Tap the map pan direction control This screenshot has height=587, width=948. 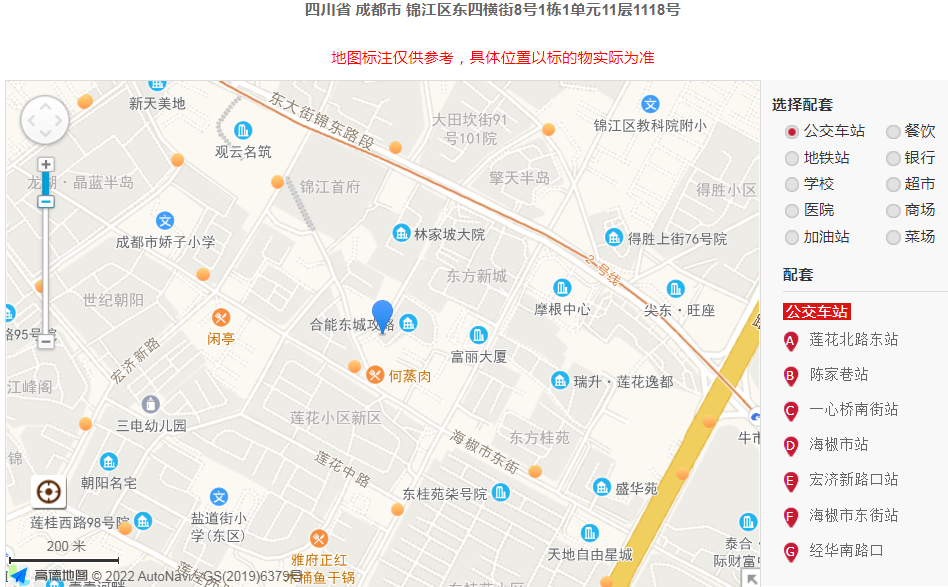coord(45,120)
